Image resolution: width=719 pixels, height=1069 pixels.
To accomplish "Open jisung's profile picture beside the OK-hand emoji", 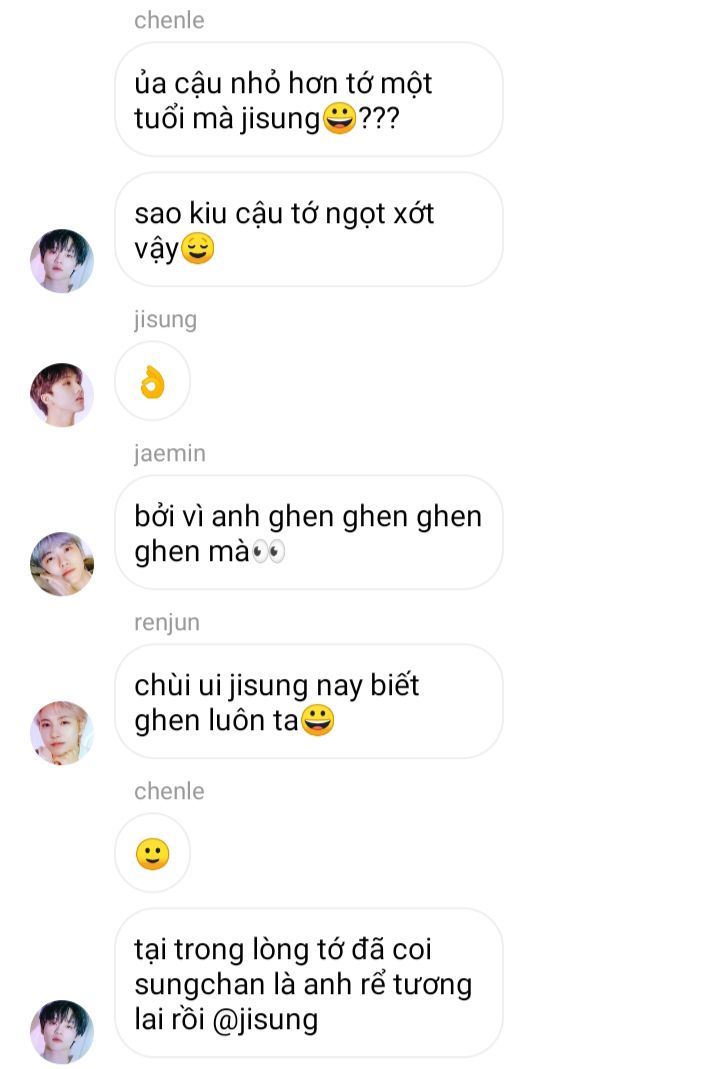I will (62, 395).
